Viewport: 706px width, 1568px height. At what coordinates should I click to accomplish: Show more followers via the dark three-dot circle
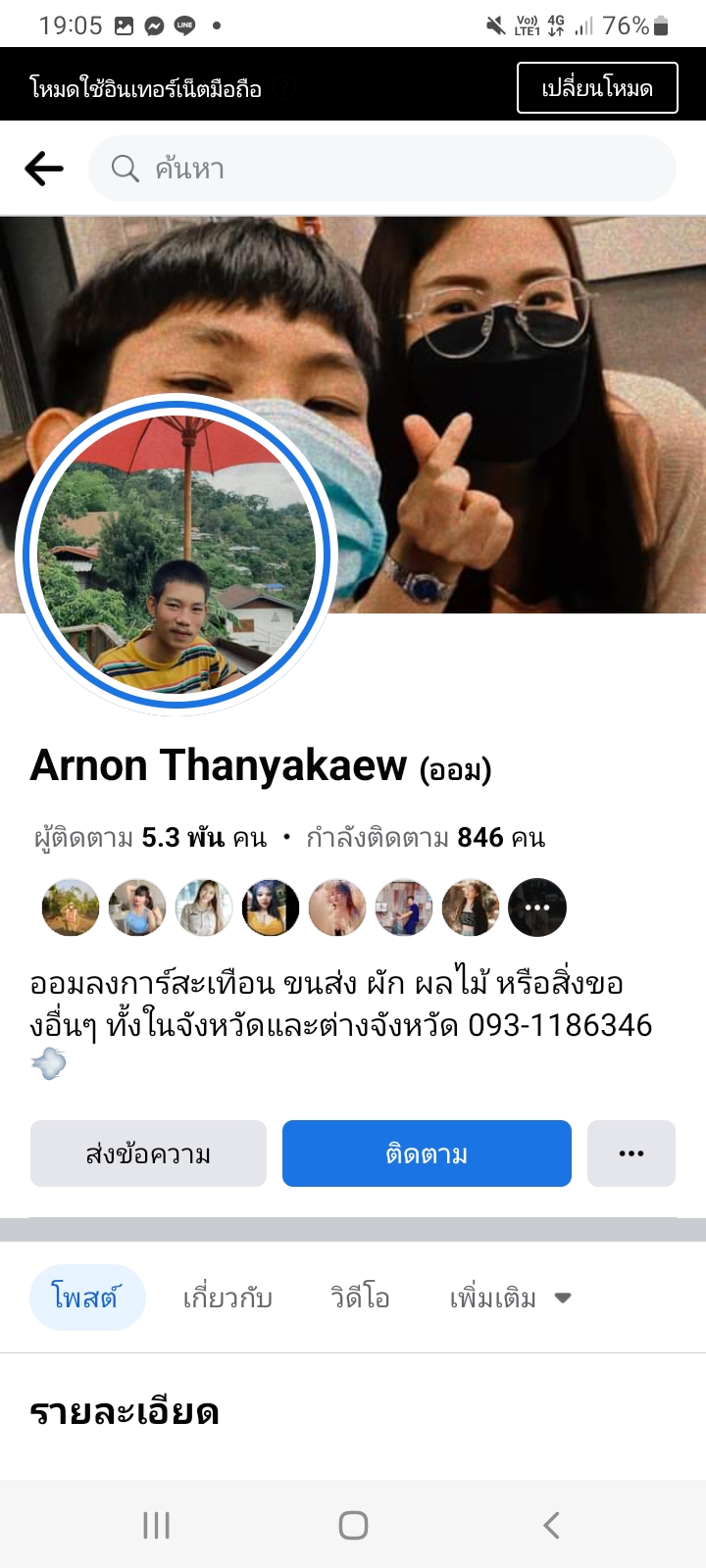pos(537,907)
